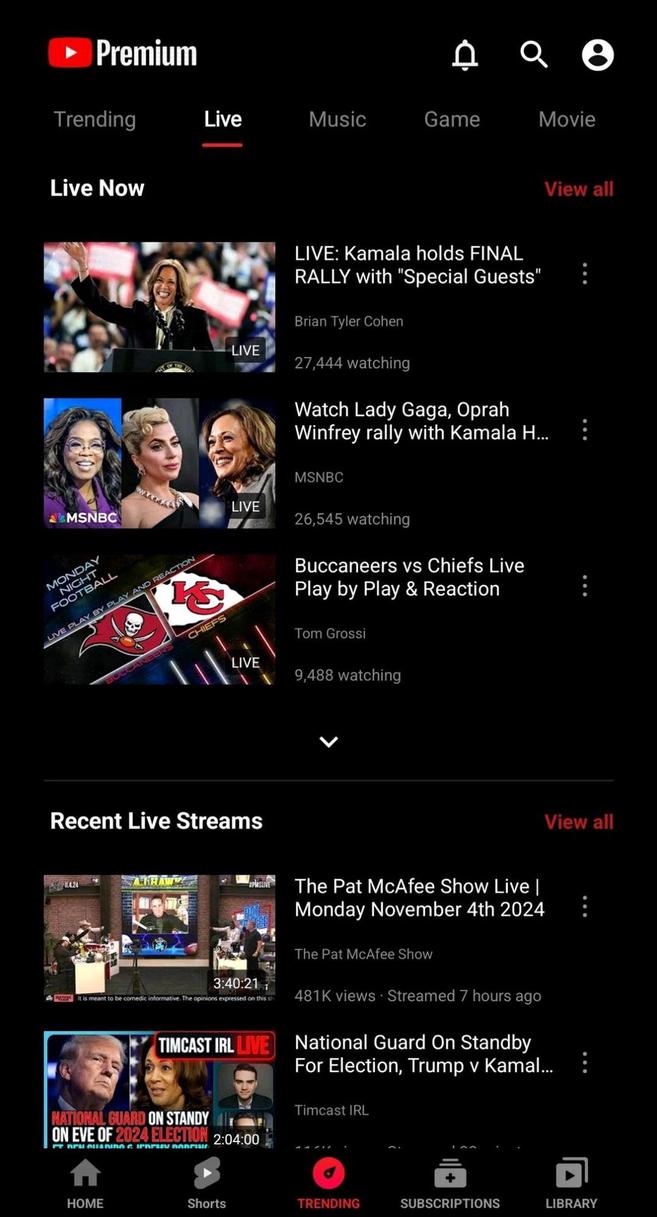Go to the Home tab
This screenshot has width=657, height=1217.
[85, 1183]
